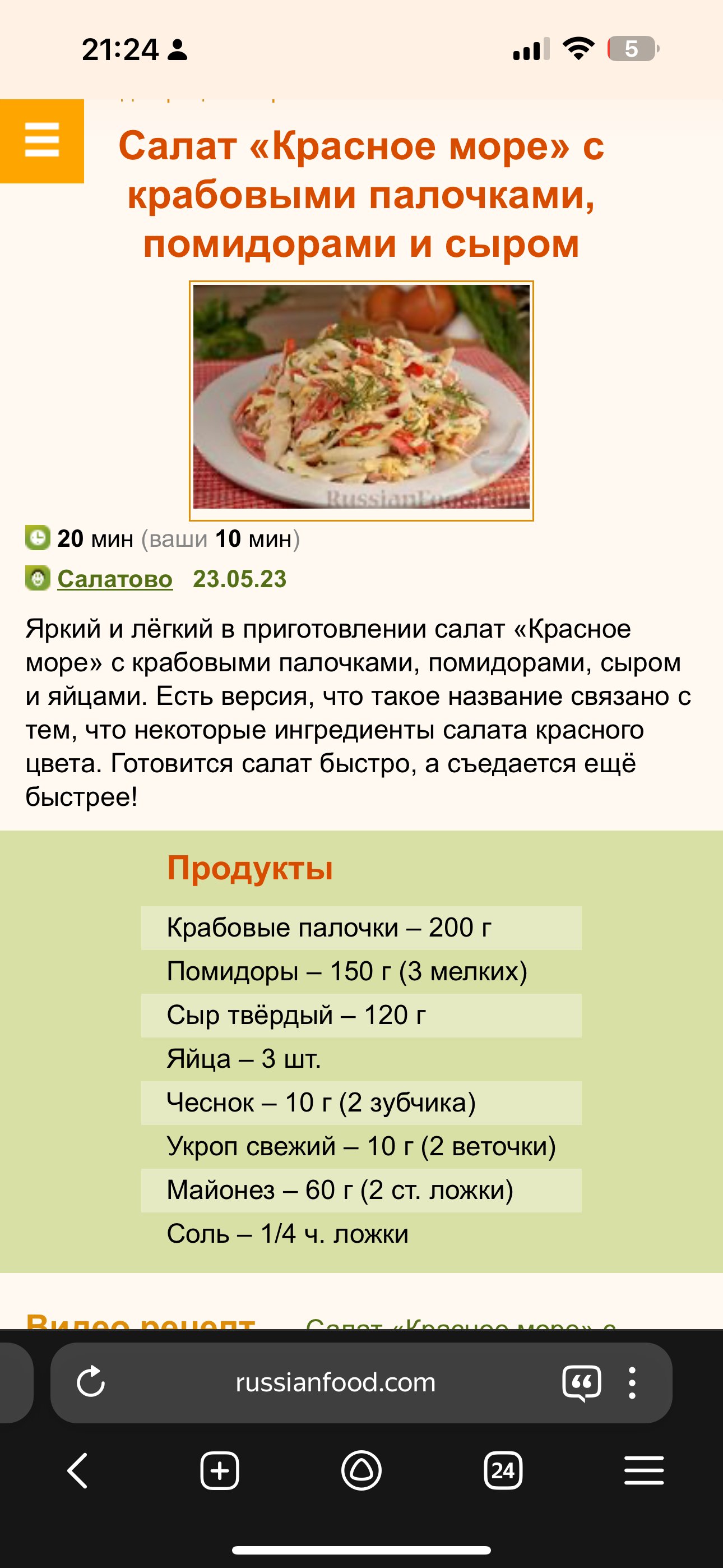Go back to the previous page
The width and height of the screenshot is (723, 1568).
coord(78,1470)
